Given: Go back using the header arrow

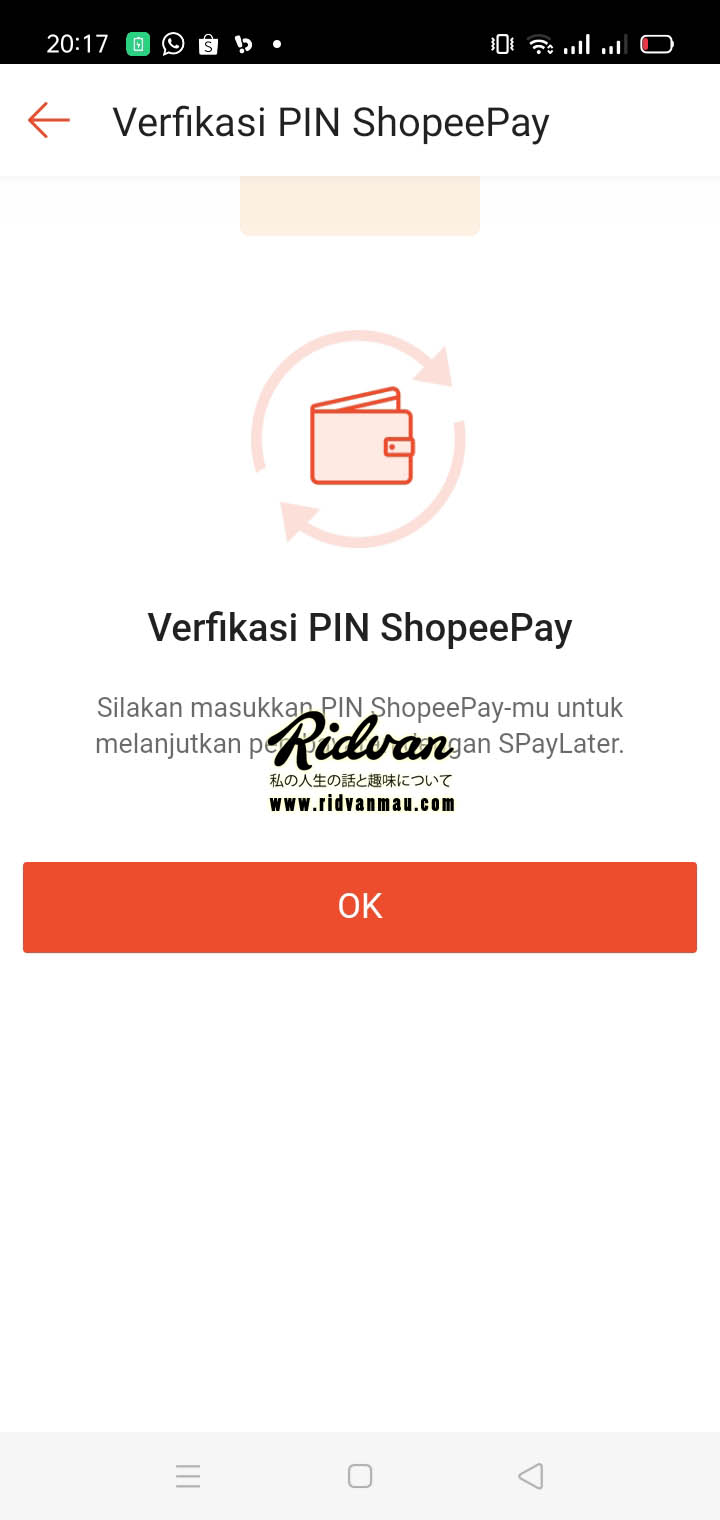Looking at the screenshot, I should [49, 120].
